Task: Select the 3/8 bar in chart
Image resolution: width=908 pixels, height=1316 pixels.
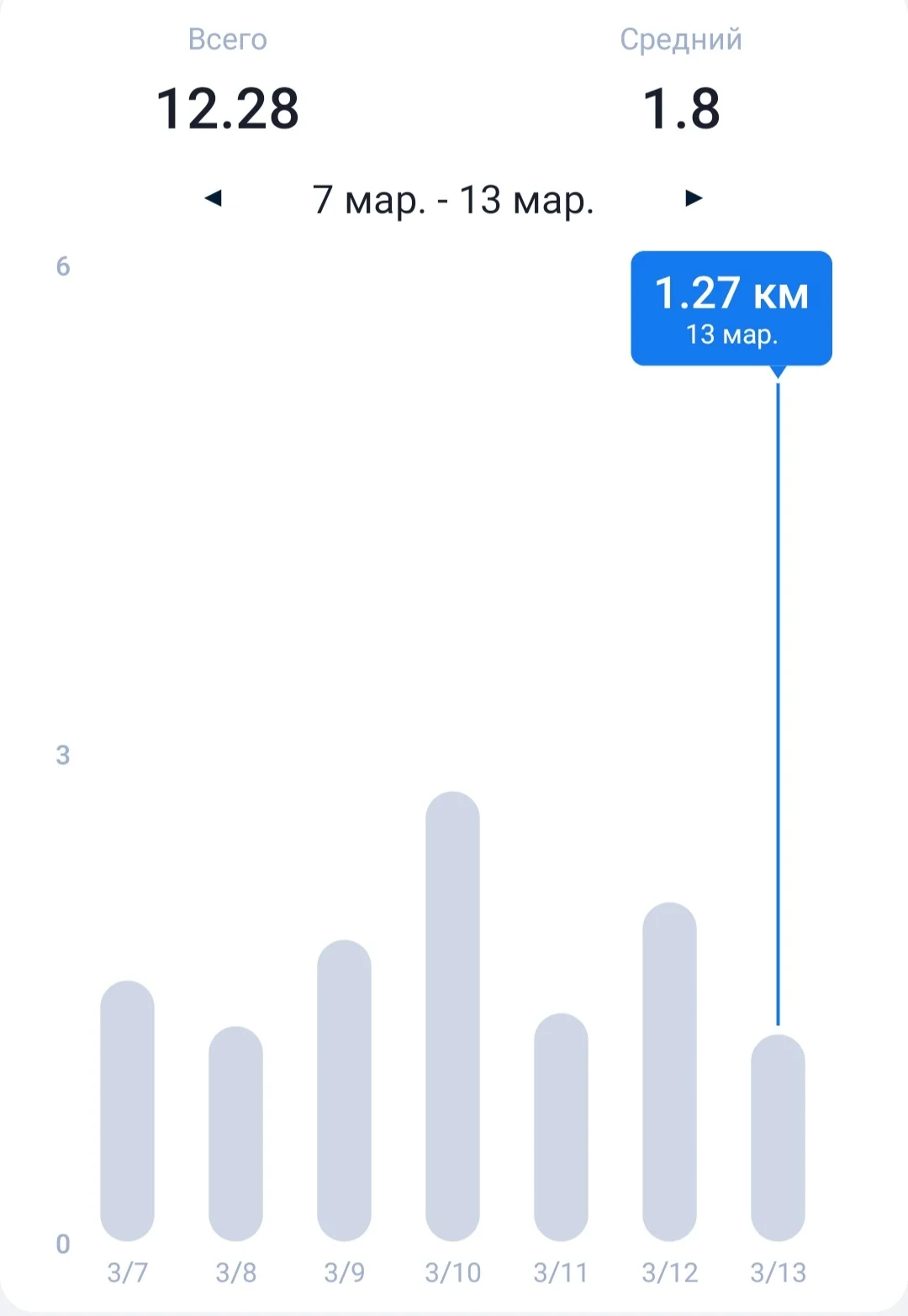Action: point(235,1133)
